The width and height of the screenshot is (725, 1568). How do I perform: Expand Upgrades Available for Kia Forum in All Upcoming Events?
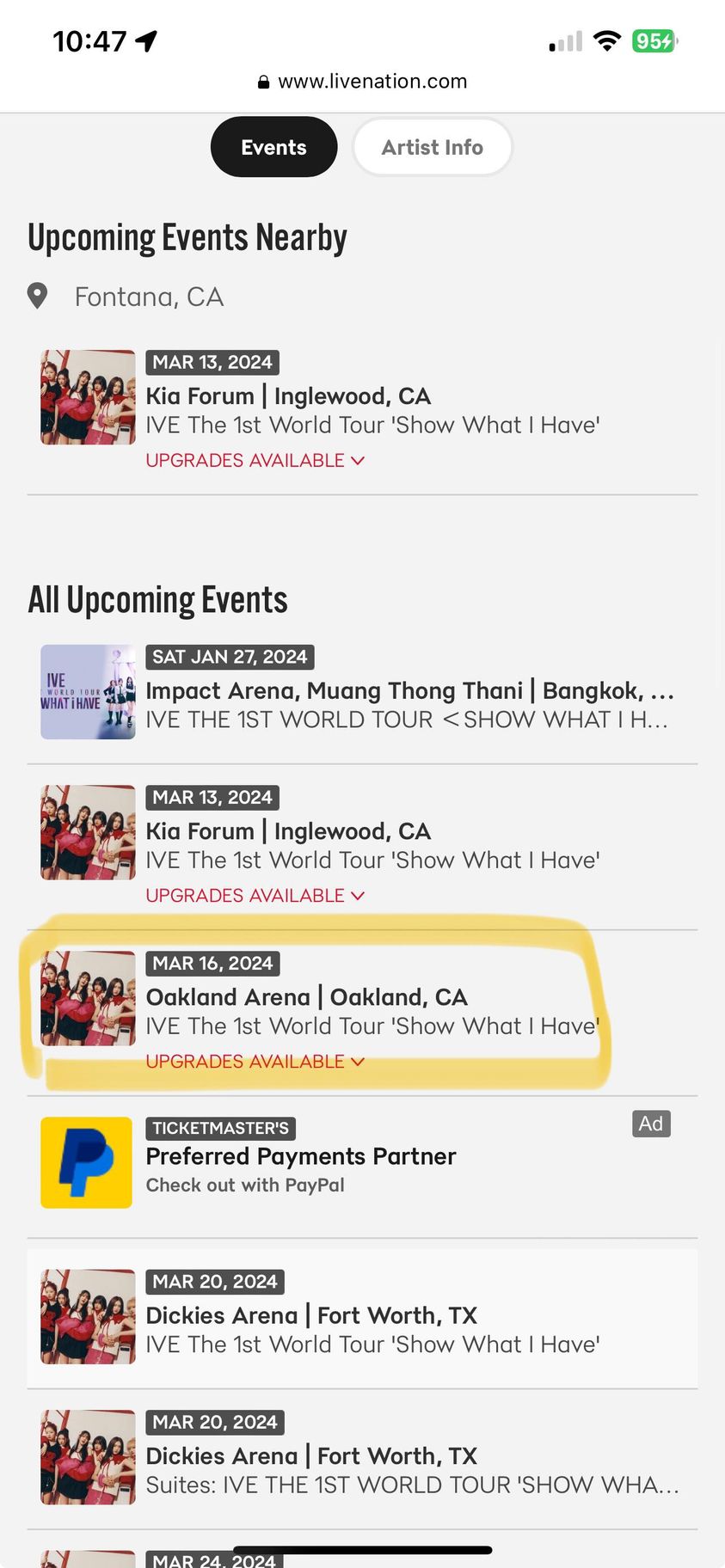tap(255, 896)
